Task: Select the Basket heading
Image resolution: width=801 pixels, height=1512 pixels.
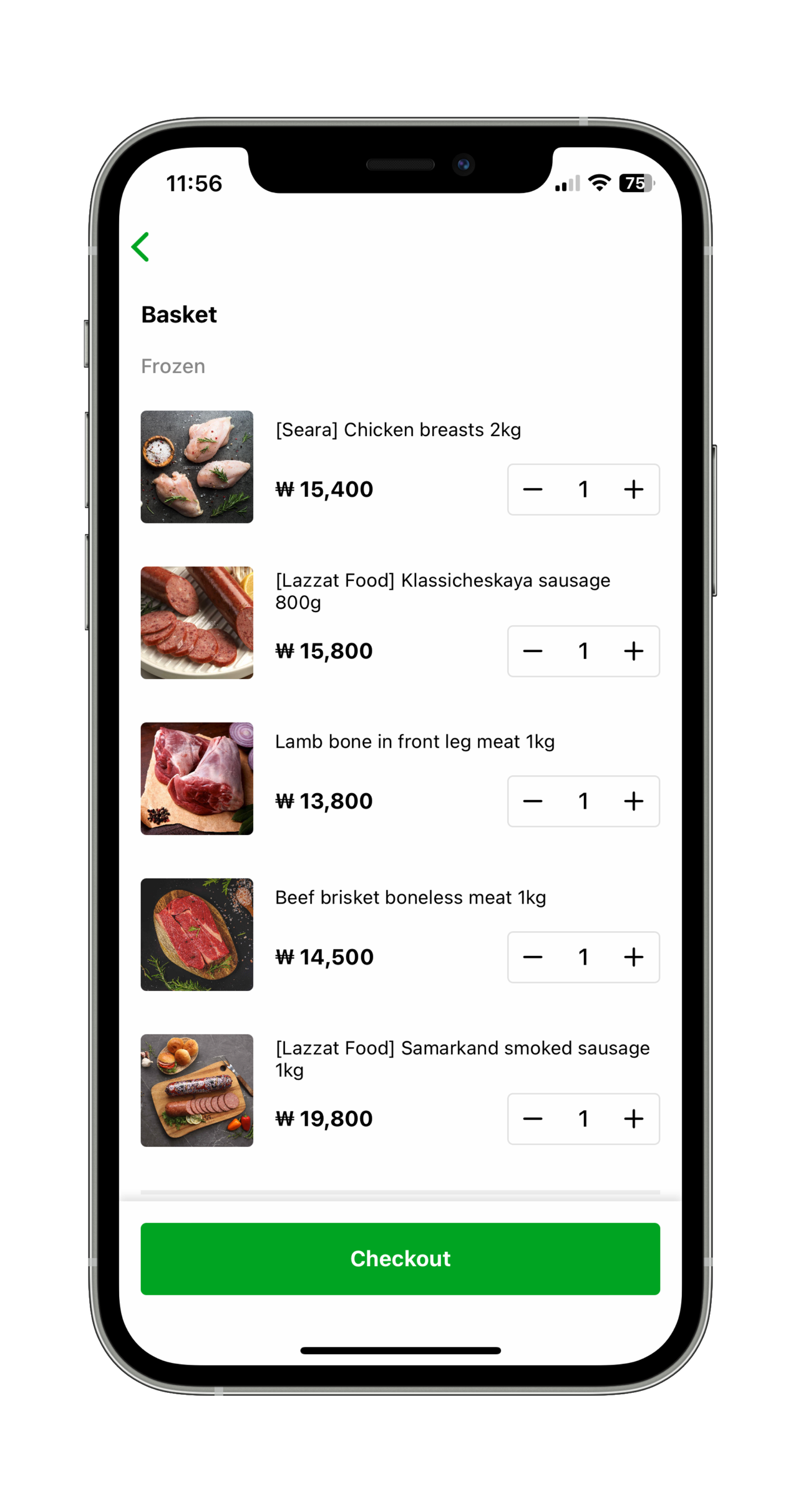Action: coord(179,314)
